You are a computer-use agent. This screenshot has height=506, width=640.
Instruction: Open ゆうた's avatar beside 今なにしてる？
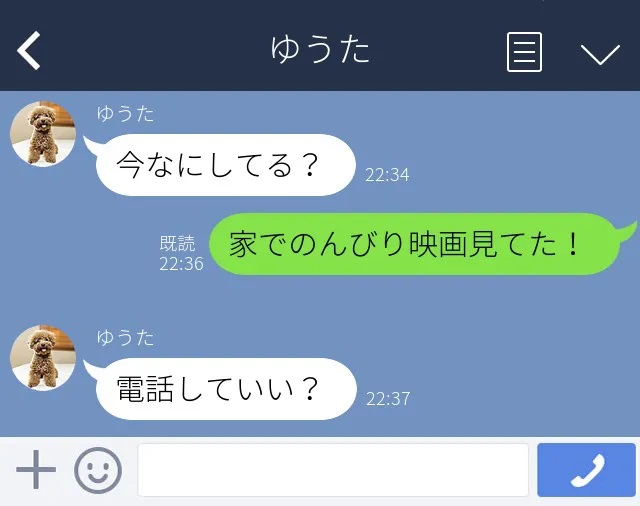tap(43, 133)
